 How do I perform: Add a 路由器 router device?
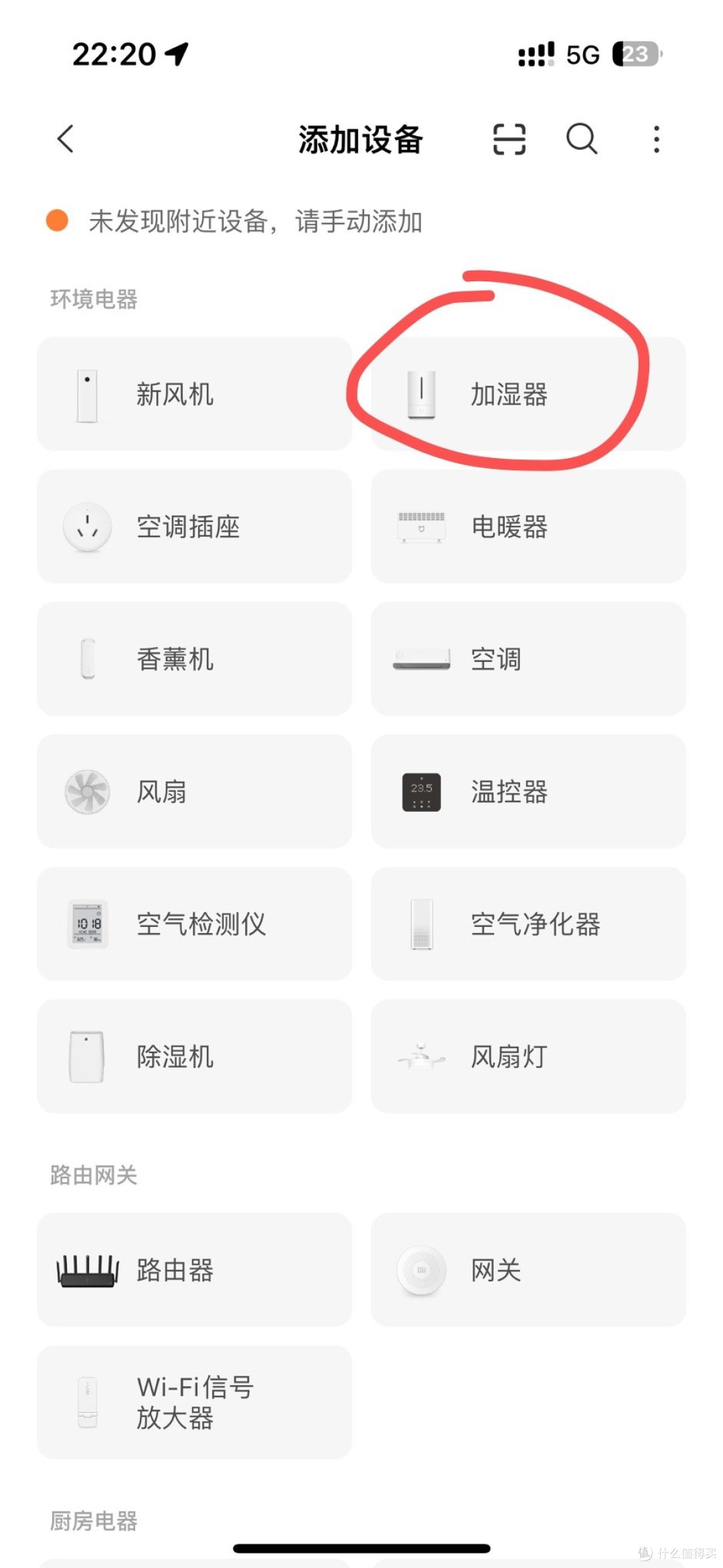[194, 1270]
